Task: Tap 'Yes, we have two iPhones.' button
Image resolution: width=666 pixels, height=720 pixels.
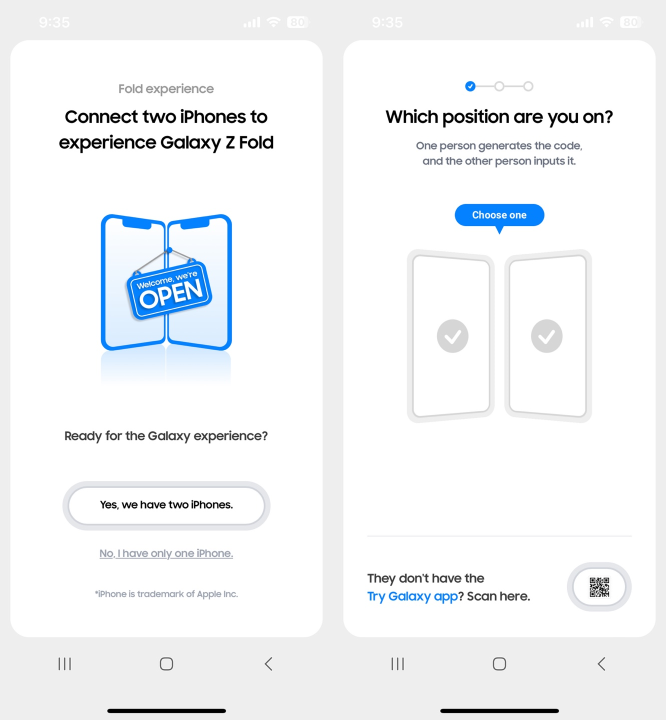Action: [166, 505]
